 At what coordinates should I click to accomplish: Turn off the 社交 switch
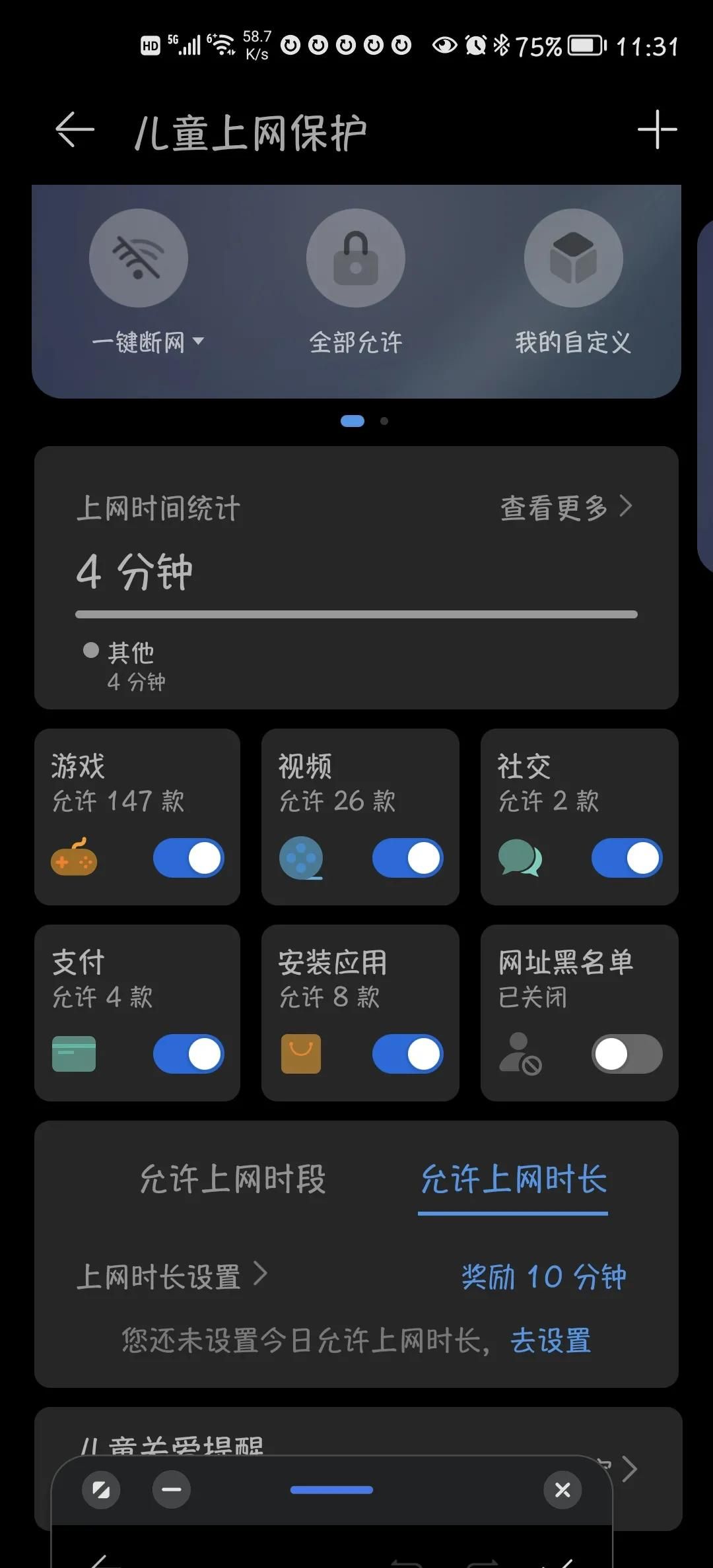pos(627,858)
